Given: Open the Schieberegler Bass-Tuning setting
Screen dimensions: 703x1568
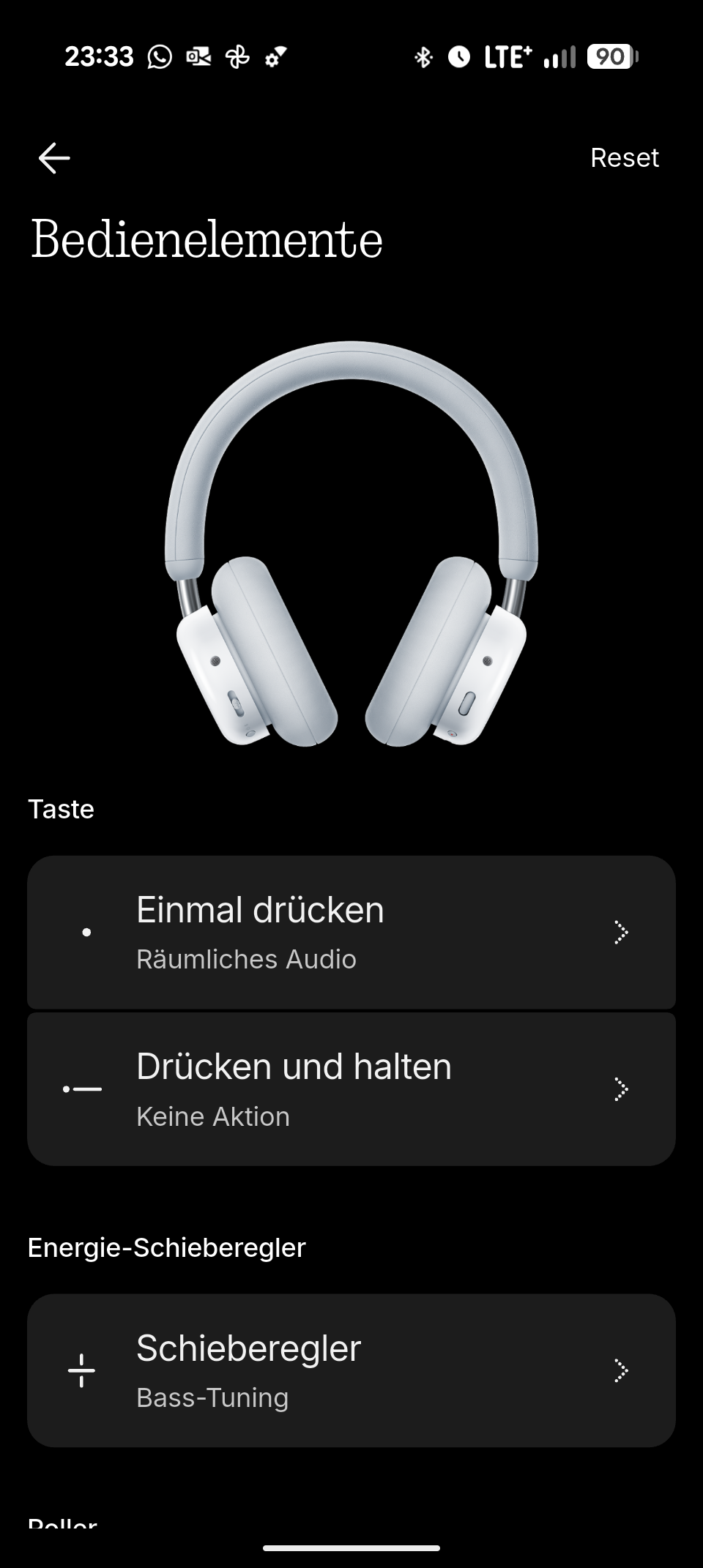Looking at the screenshot, I should pyautogui.click(x=351, y=1370).
